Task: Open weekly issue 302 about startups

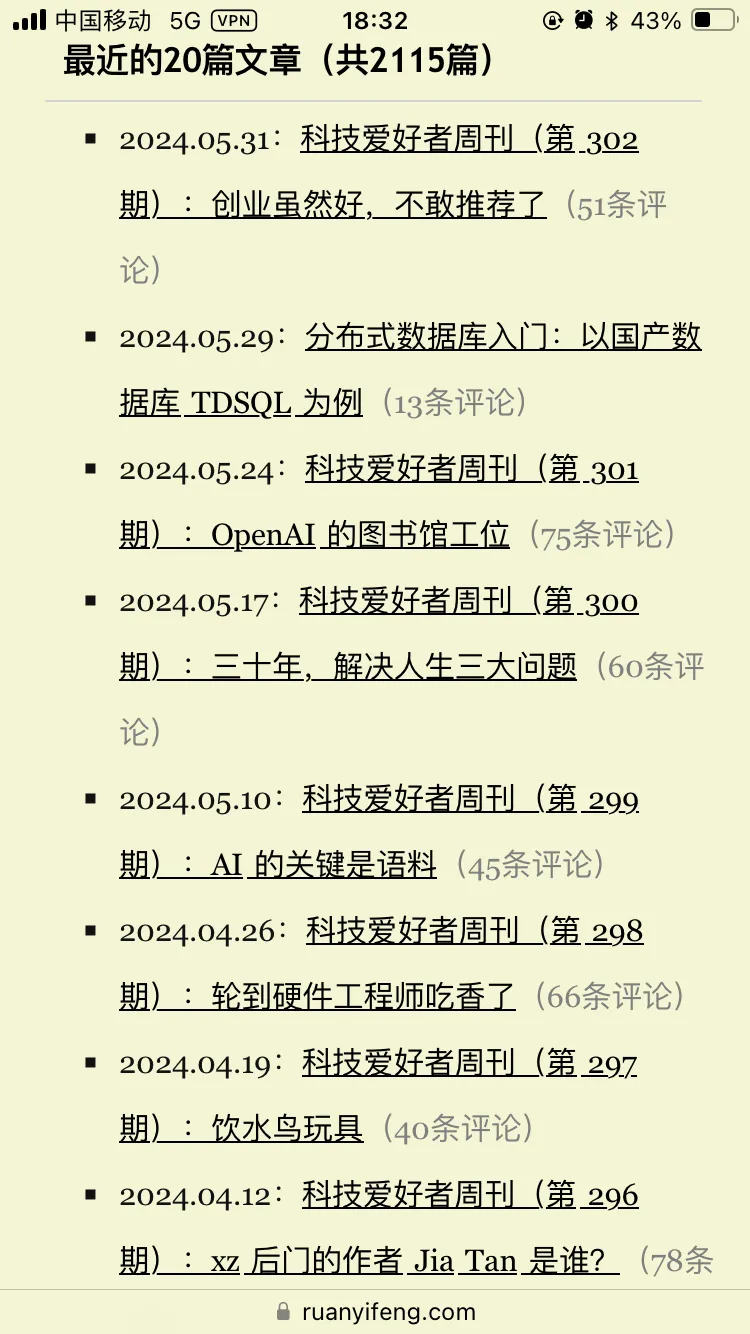Action: coord(468,141)
